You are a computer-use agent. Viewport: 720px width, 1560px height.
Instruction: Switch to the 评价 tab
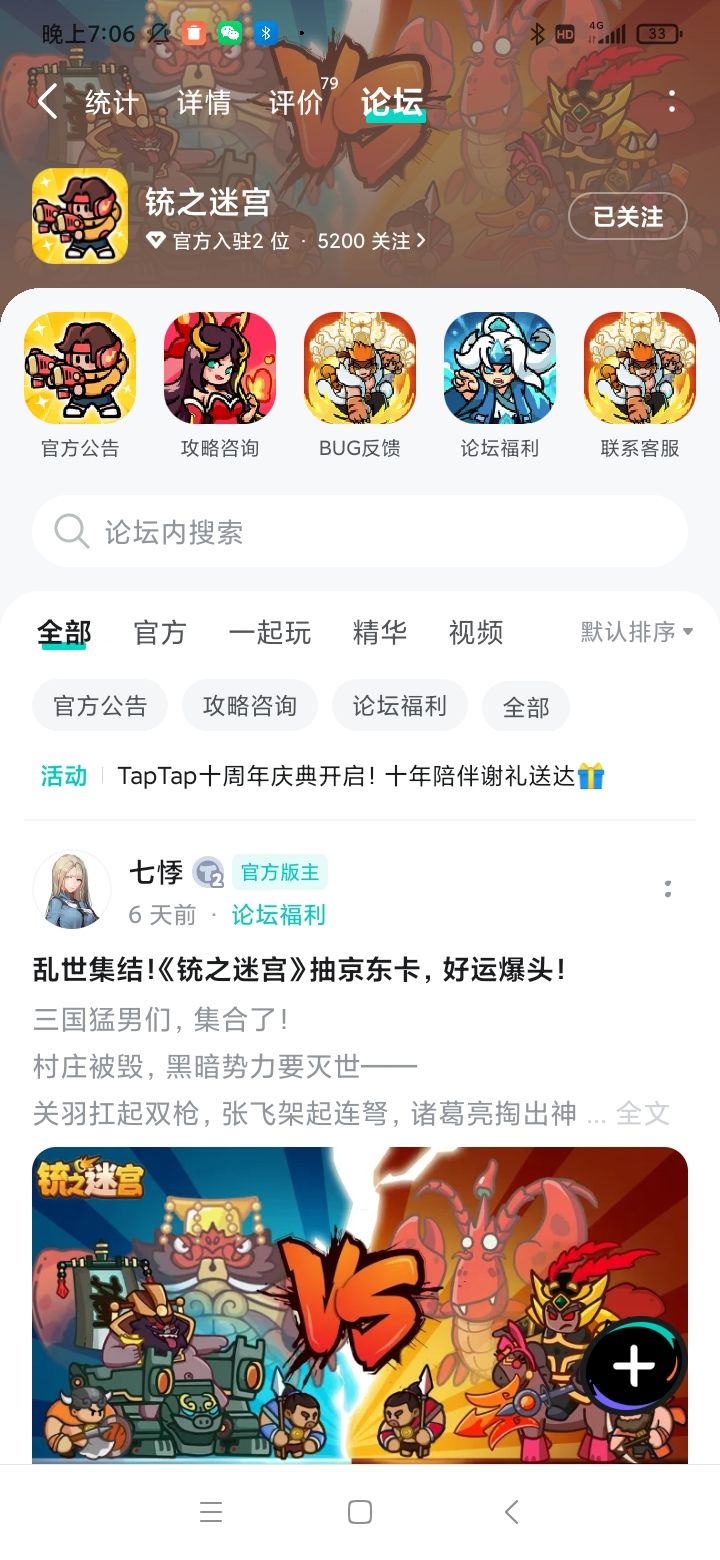tap(294, 101)
